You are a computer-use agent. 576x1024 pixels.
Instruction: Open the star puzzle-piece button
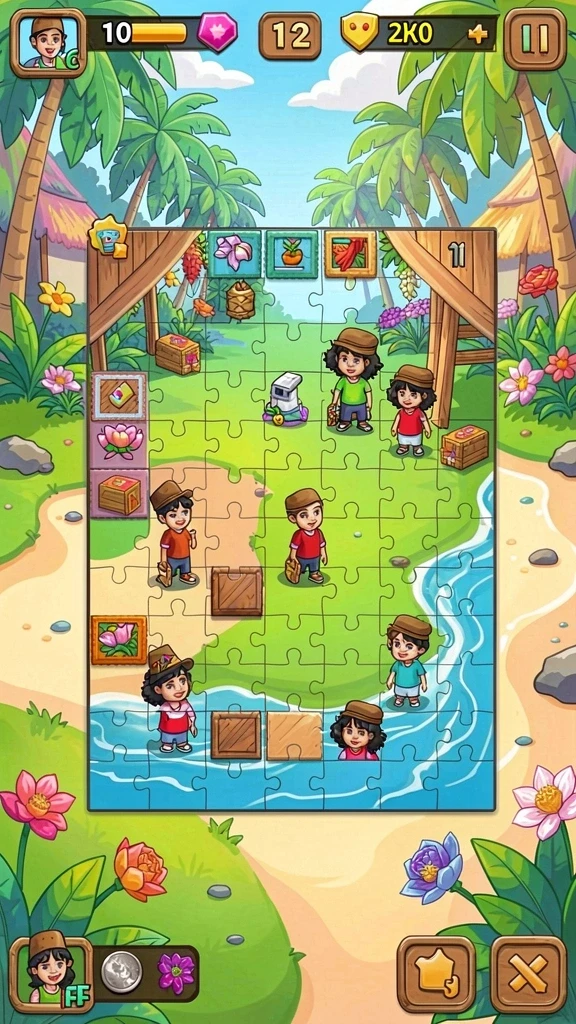[x=436, y=974]
